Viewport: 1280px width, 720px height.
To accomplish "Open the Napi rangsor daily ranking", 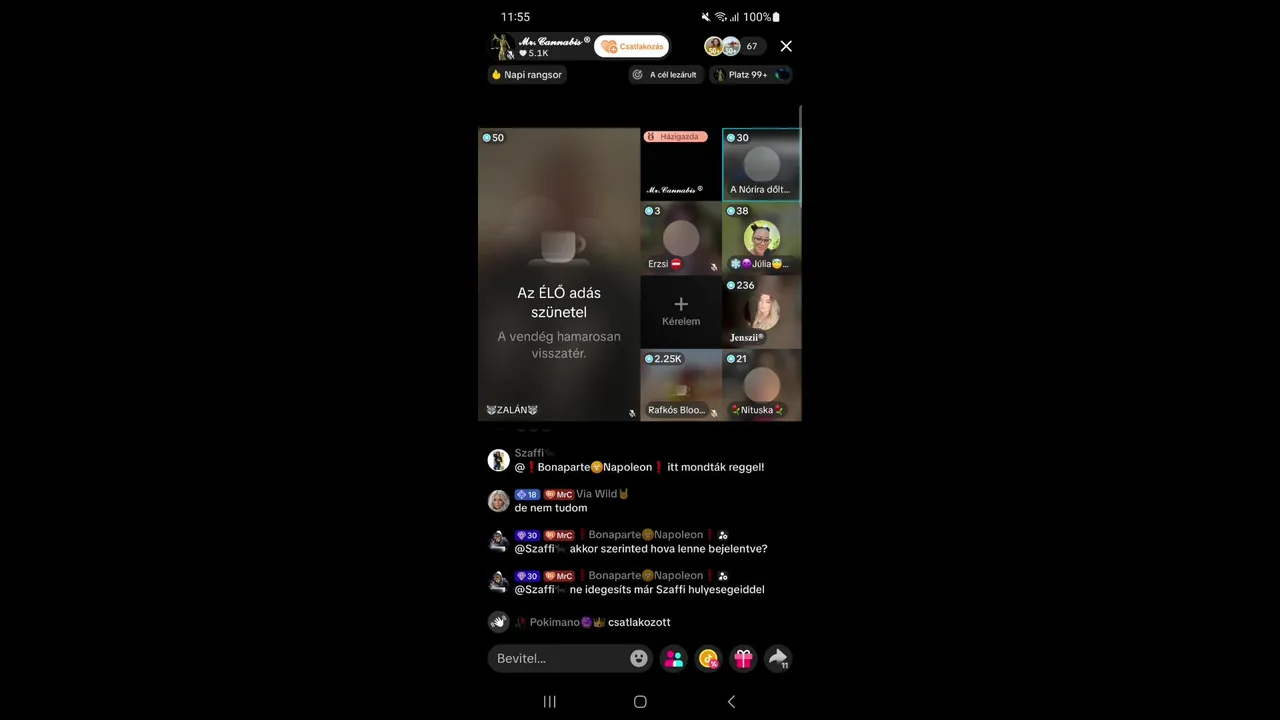I will point(527,75).
